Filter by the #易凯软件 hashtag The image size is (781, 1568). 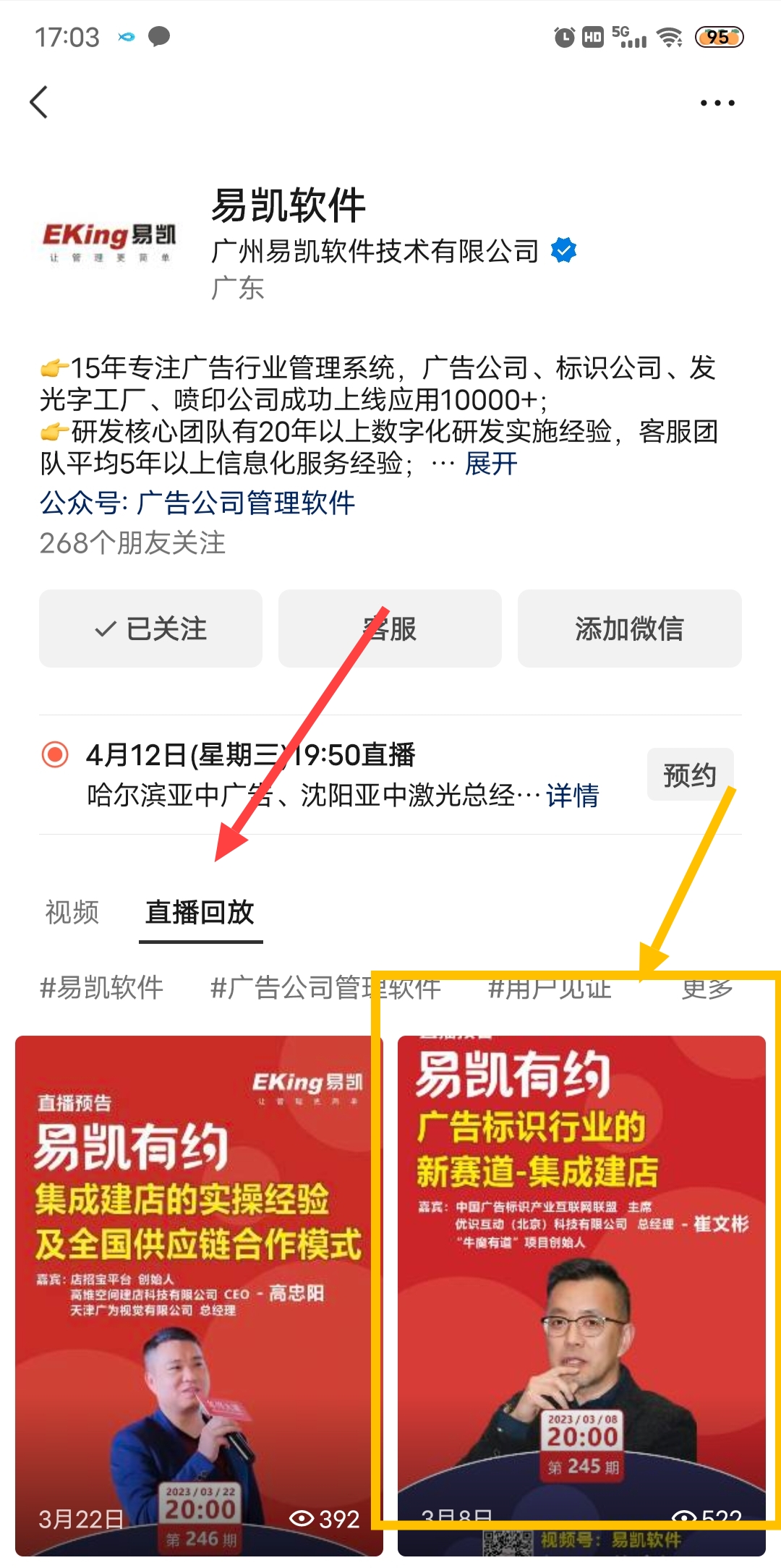101,987
